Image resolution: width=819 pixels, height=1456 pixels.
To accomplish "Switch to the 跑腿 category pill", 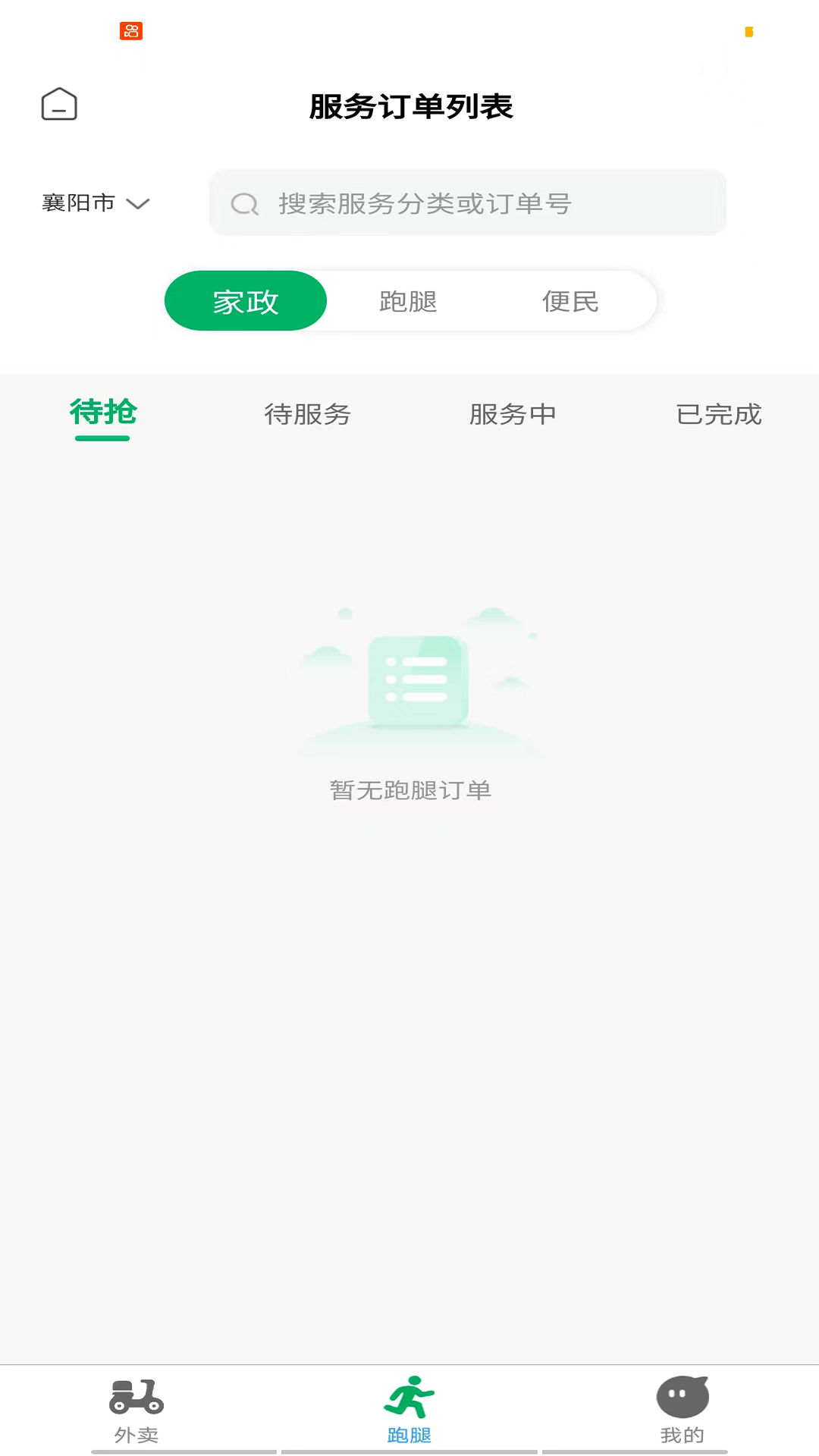I will point(407,300).
